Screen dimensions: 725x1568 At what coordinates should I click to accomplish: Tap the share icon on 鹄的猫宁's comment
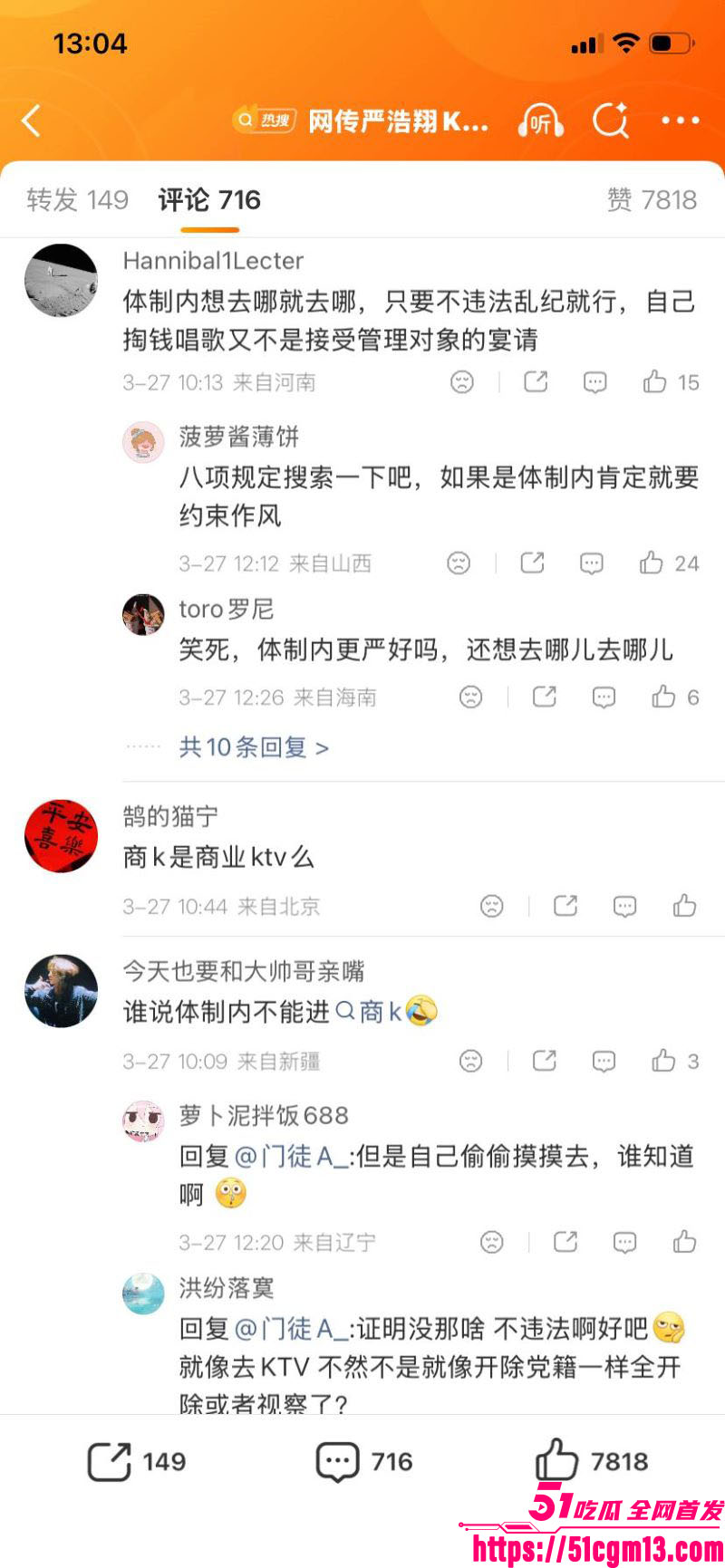click(x=565, y=906)
